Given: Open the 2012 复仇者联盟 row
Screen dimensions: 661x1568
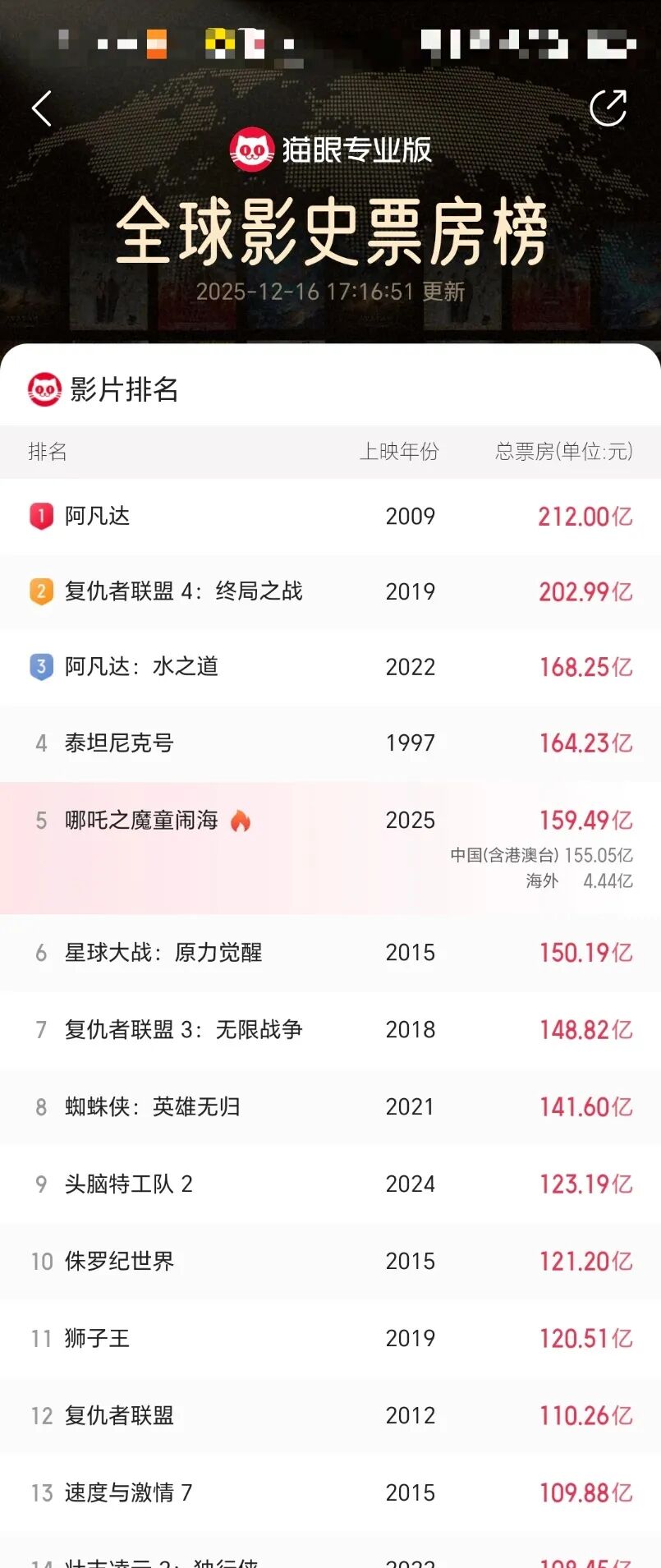Looking at the screenshot, I should pyautogui.click(x=119, y=1416).
